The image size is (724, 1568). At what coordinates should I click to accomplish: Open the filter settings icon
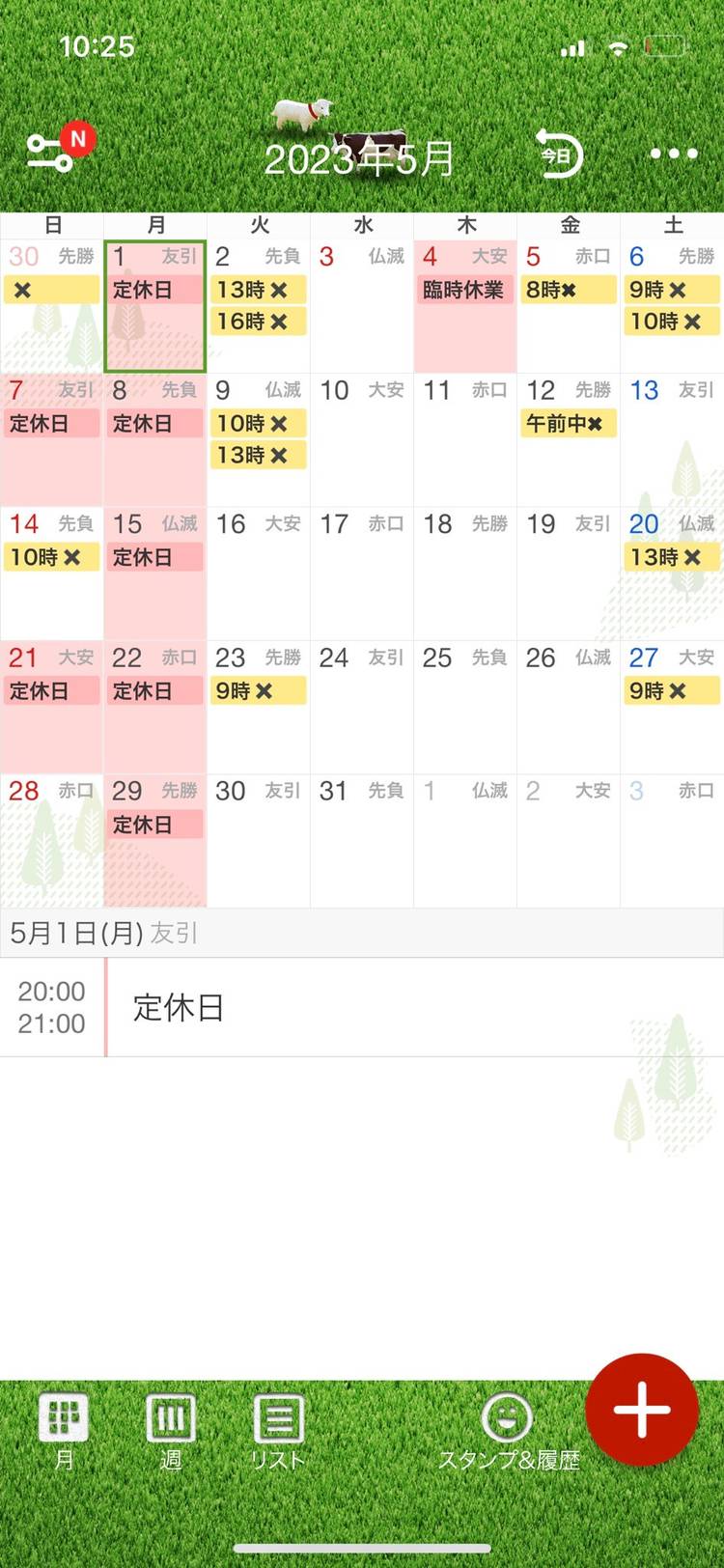tap(50, 153)
